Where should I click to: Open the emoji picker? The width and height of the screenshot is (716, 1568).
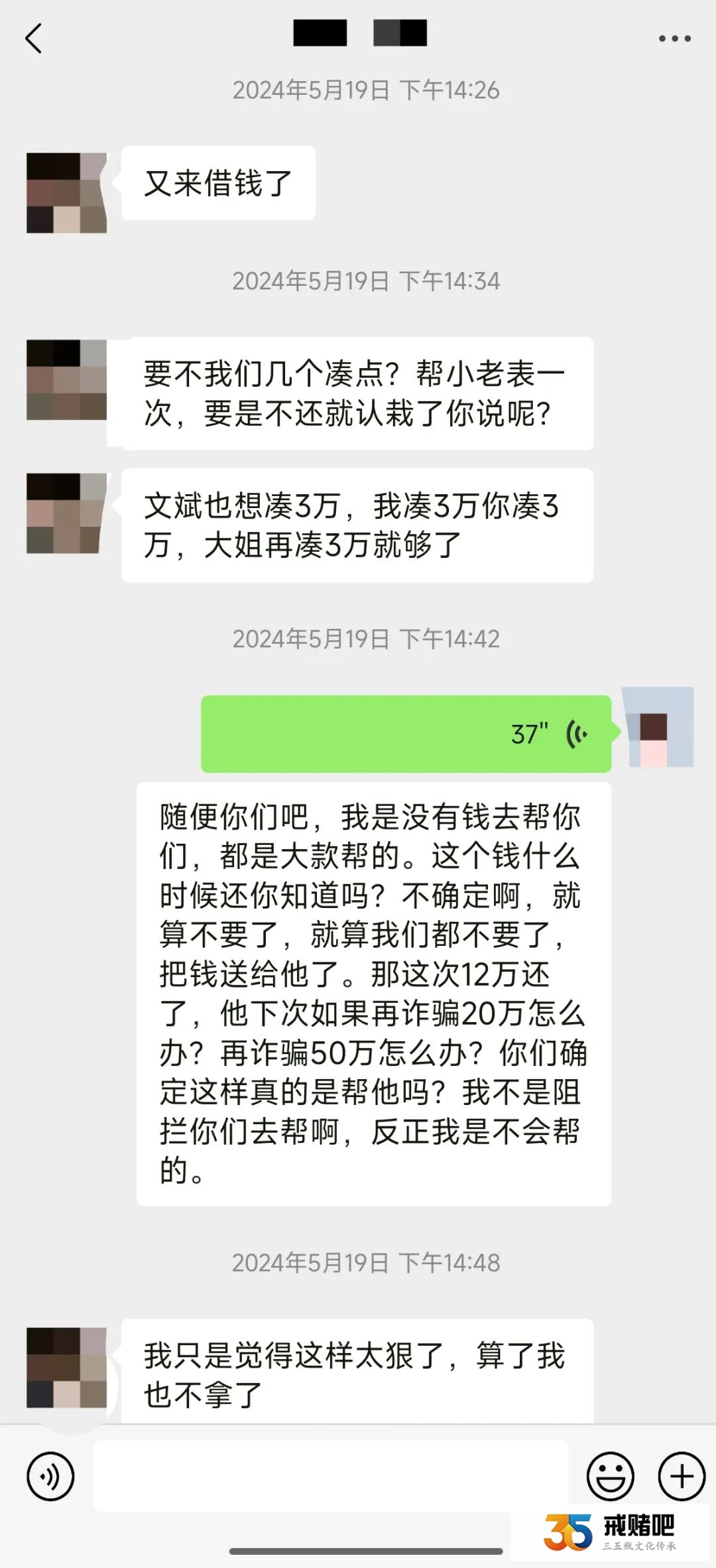(x=610, y=1476)
